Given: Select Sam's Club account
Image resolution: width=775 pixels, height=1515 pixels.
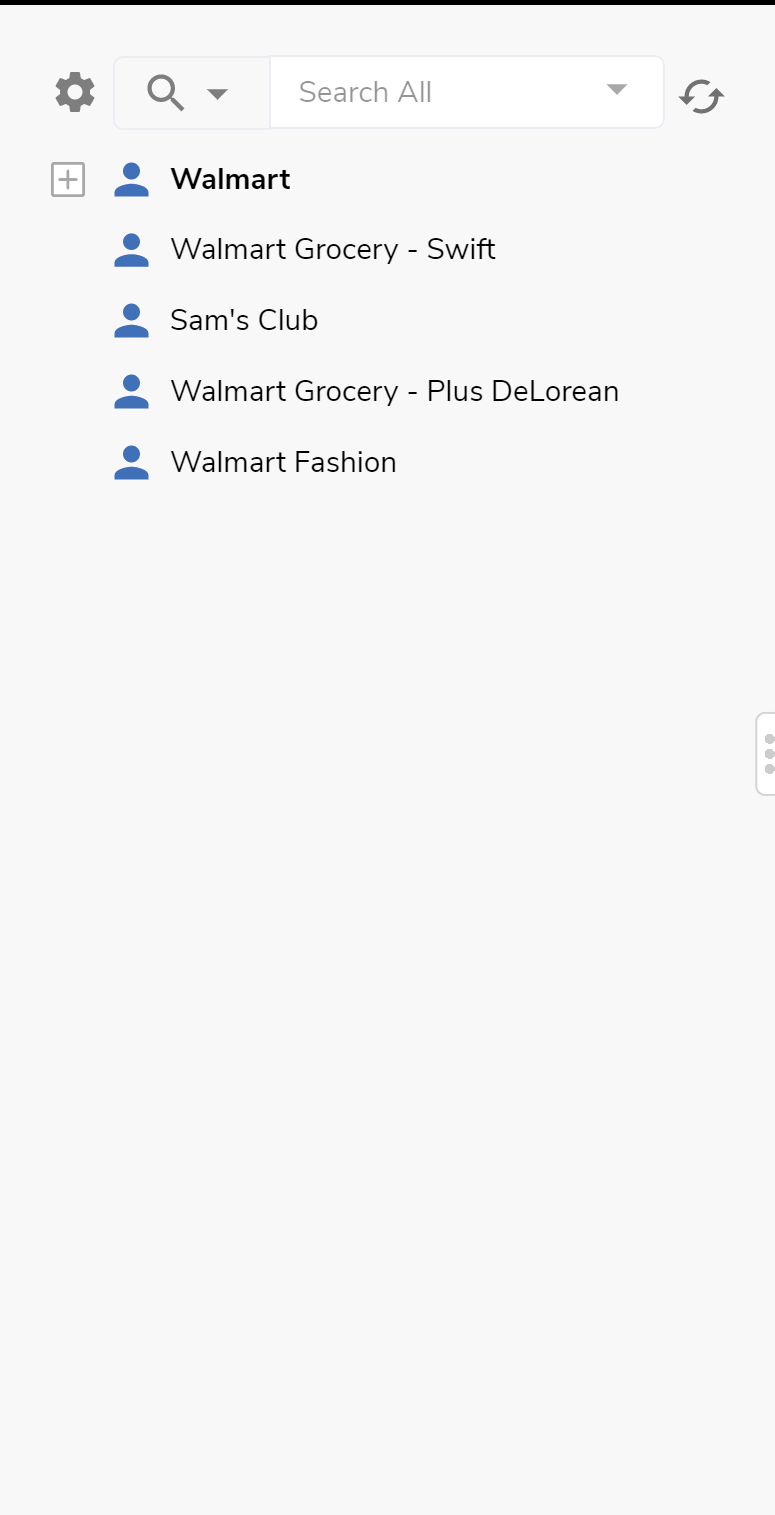Looking at the screenshot, I should pyautogui.click(x=244, y=320).
